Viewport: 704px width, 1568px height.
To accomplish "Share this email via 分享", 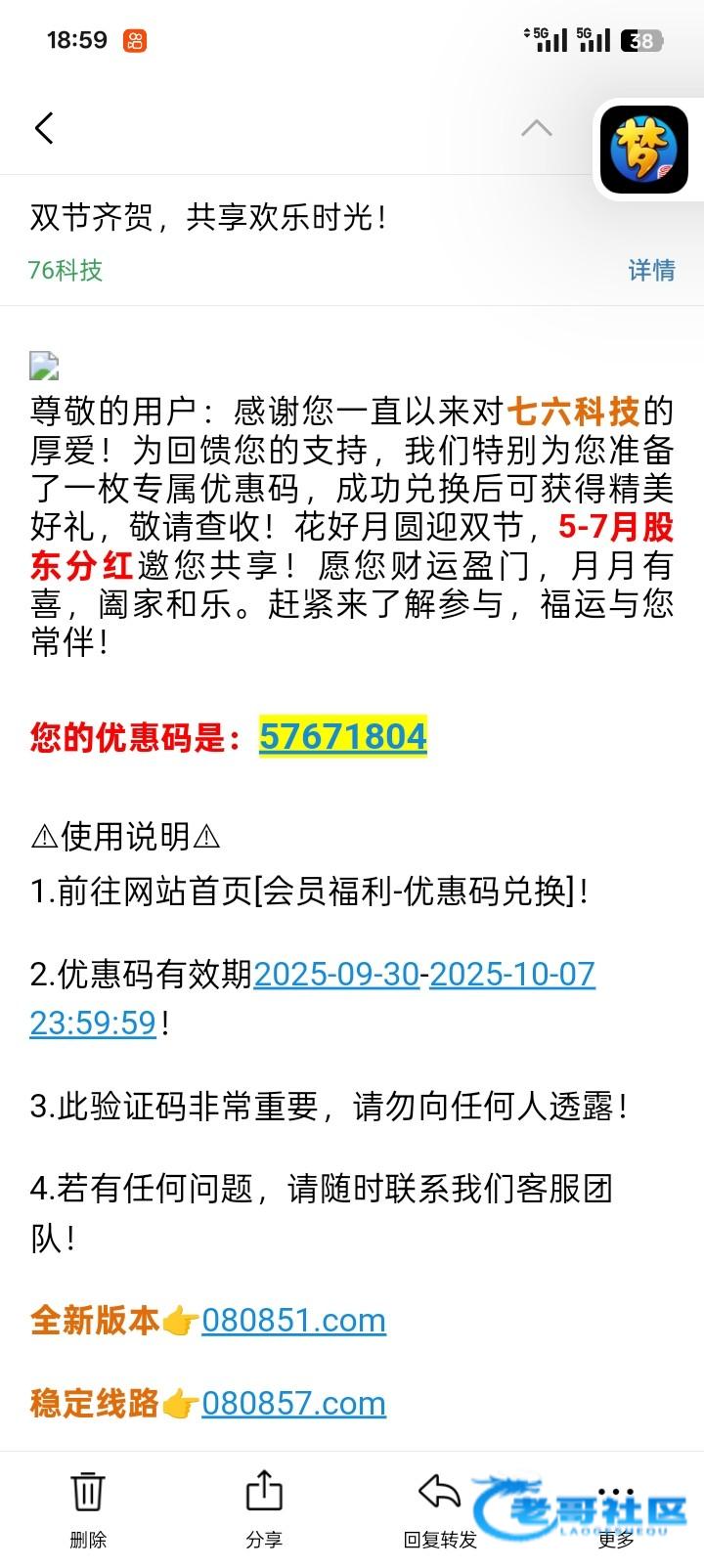I will pyautogui.click(x=264, y=1510).
